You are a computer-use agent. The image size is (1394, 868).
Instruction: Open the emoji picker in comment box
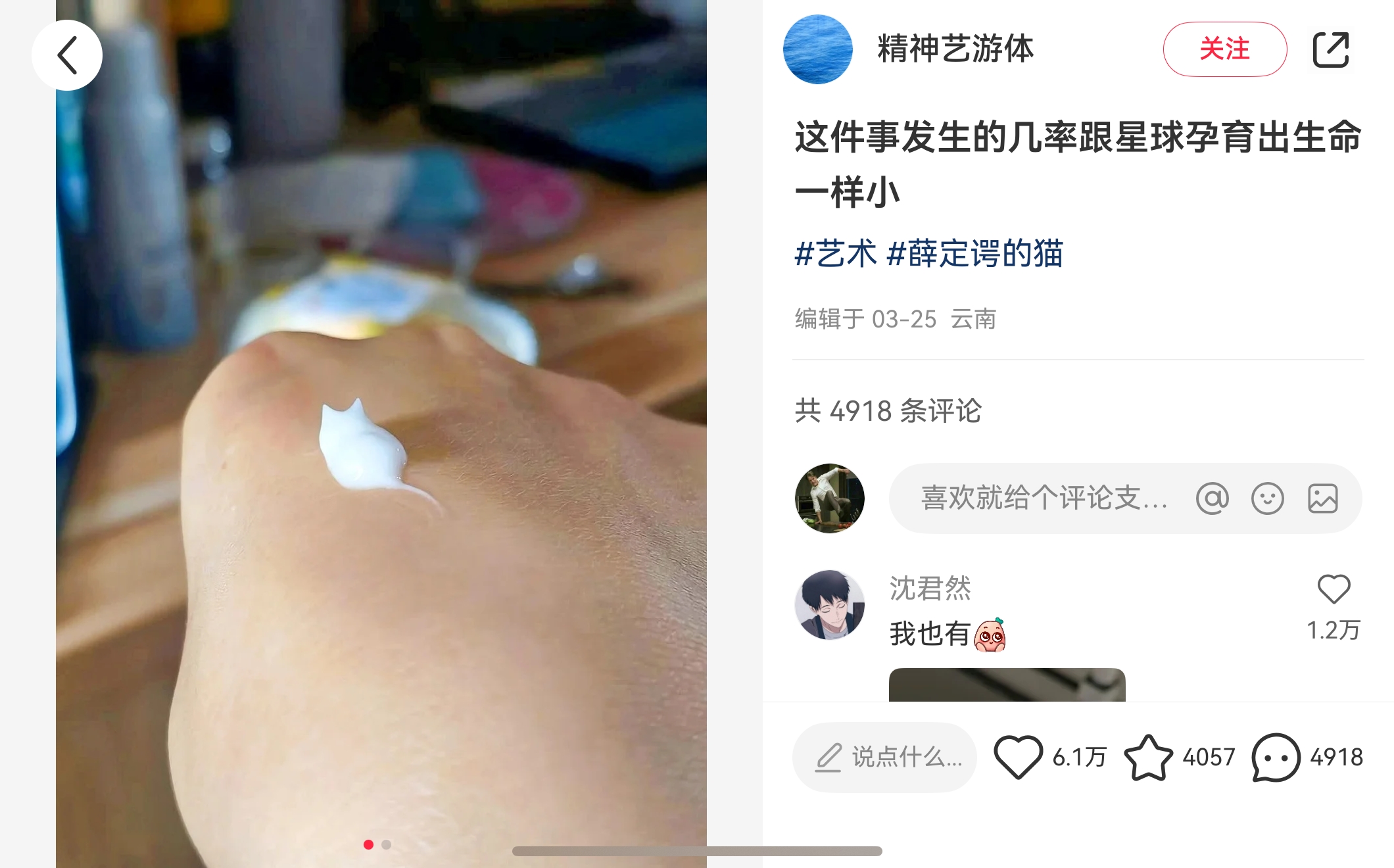pos(1267,498)
